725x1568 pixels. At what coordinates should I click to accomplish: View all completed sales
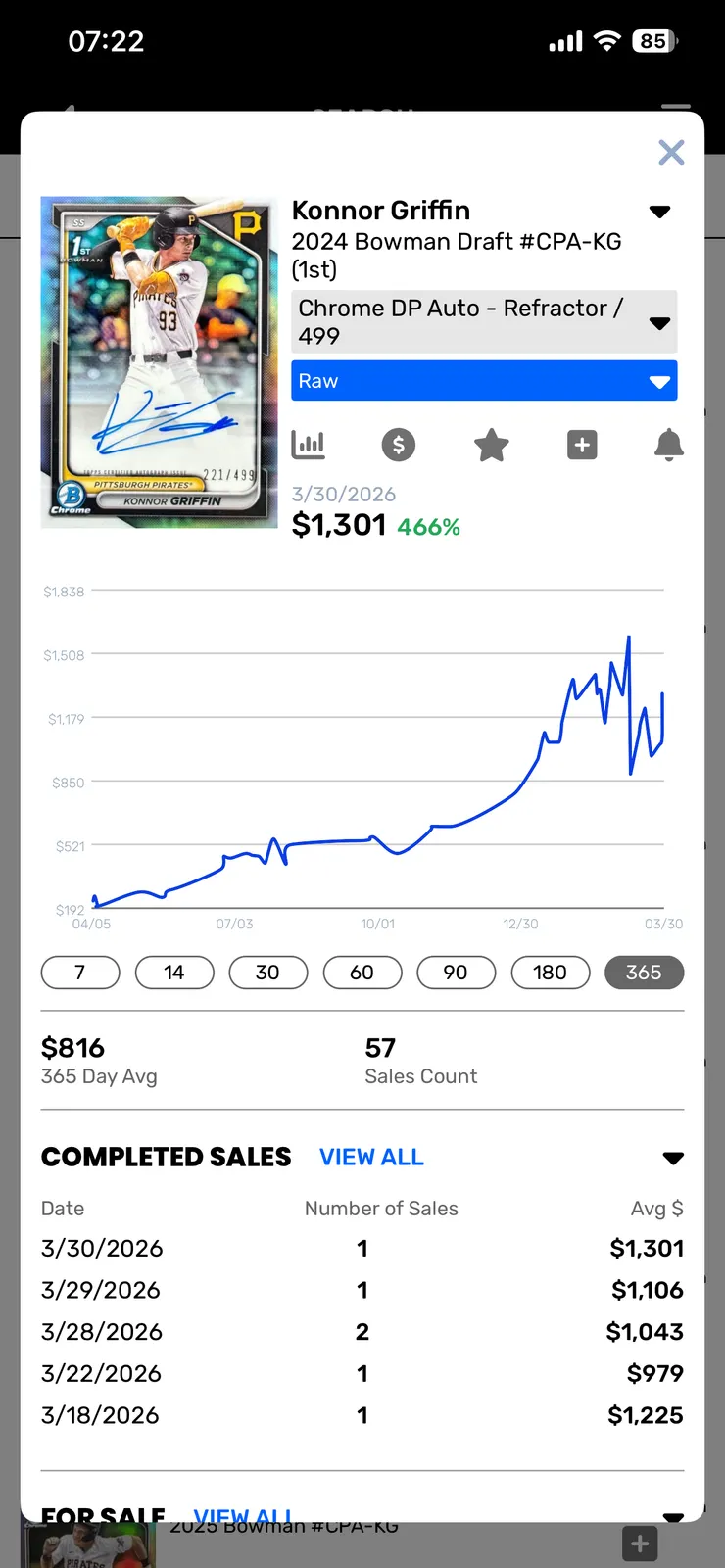371,1158
